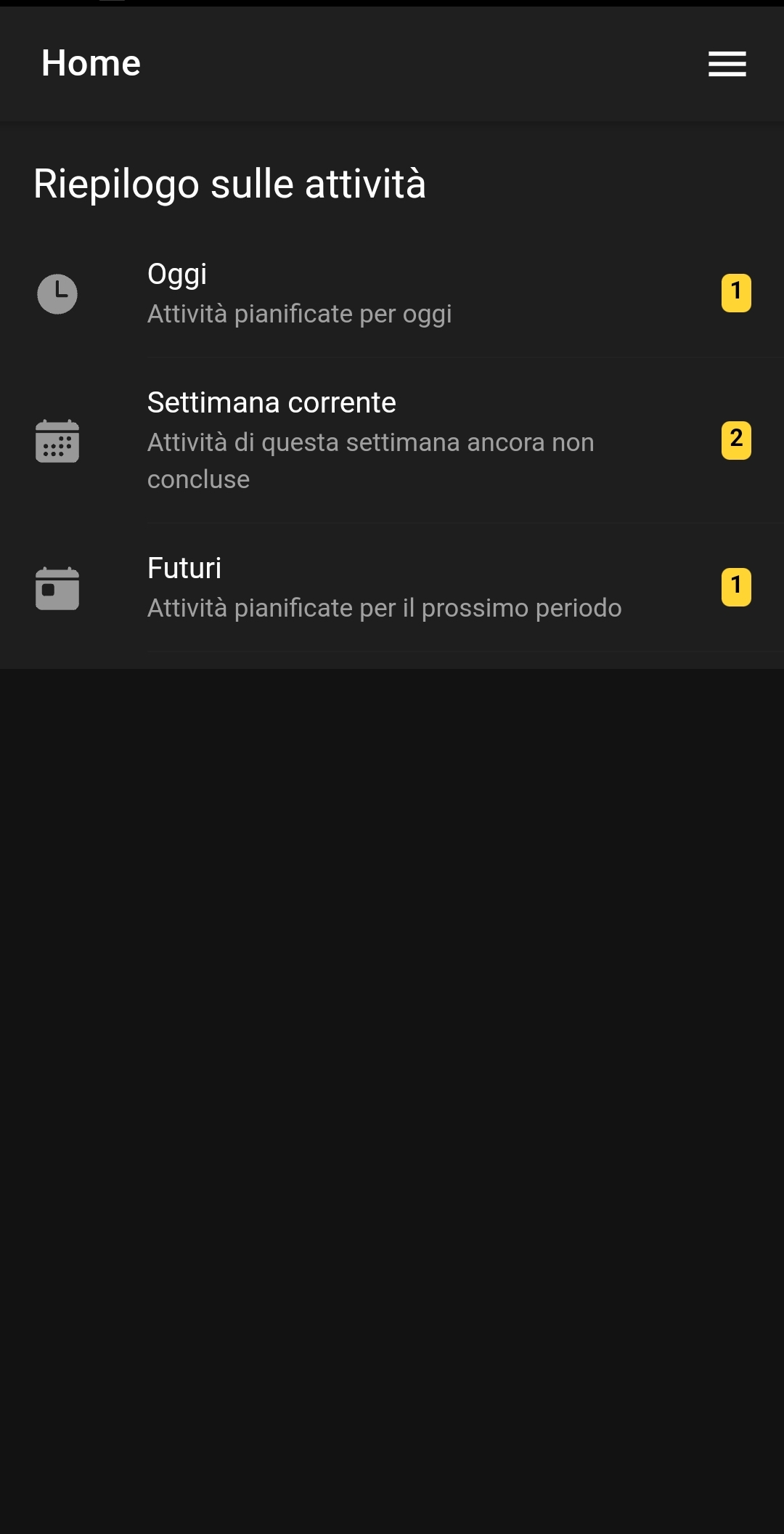Open today's activities under Oggi
The image size is (784, 1534).
tap(392, 294)
